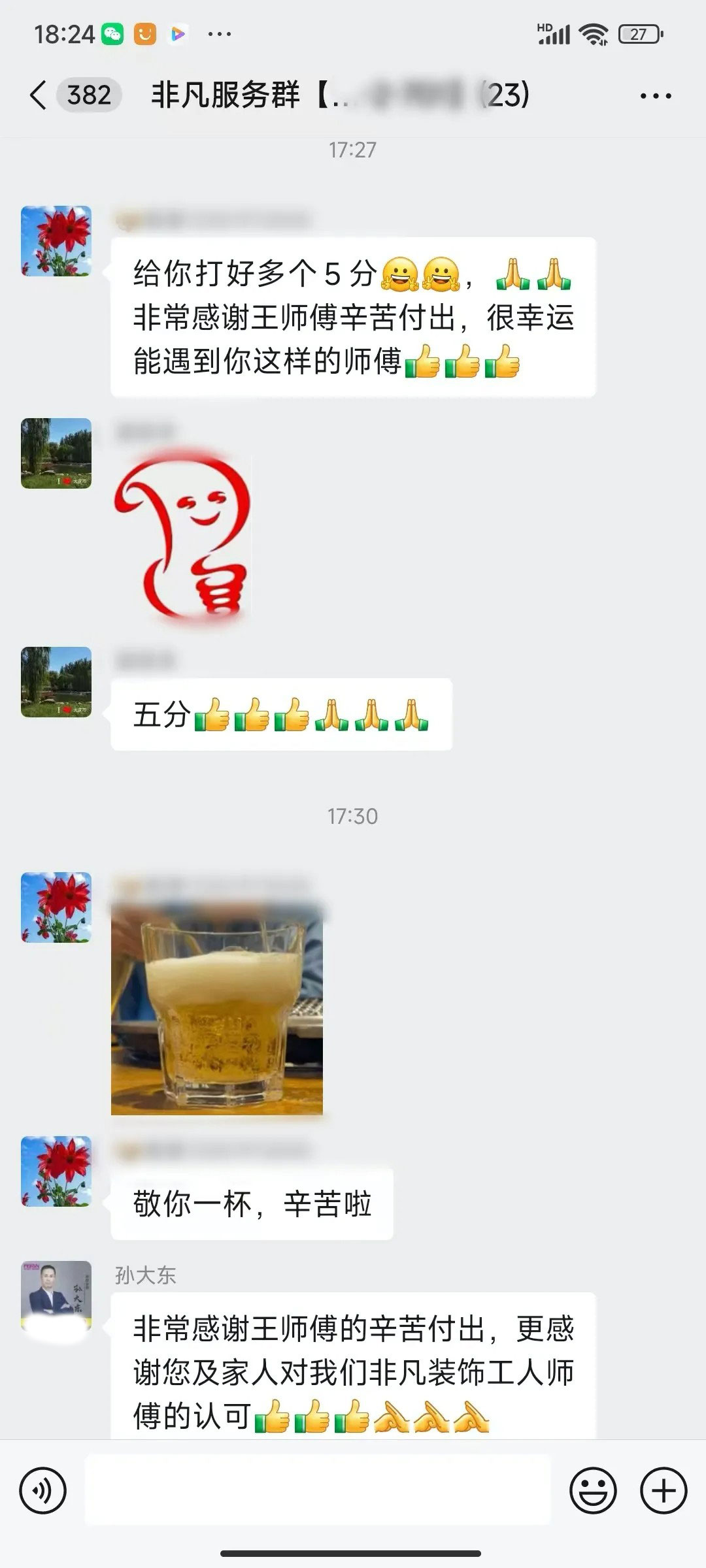This screenshot has width=706, height=1568.
Task: Open avatar beside the 五分 message
Action: 56,682
